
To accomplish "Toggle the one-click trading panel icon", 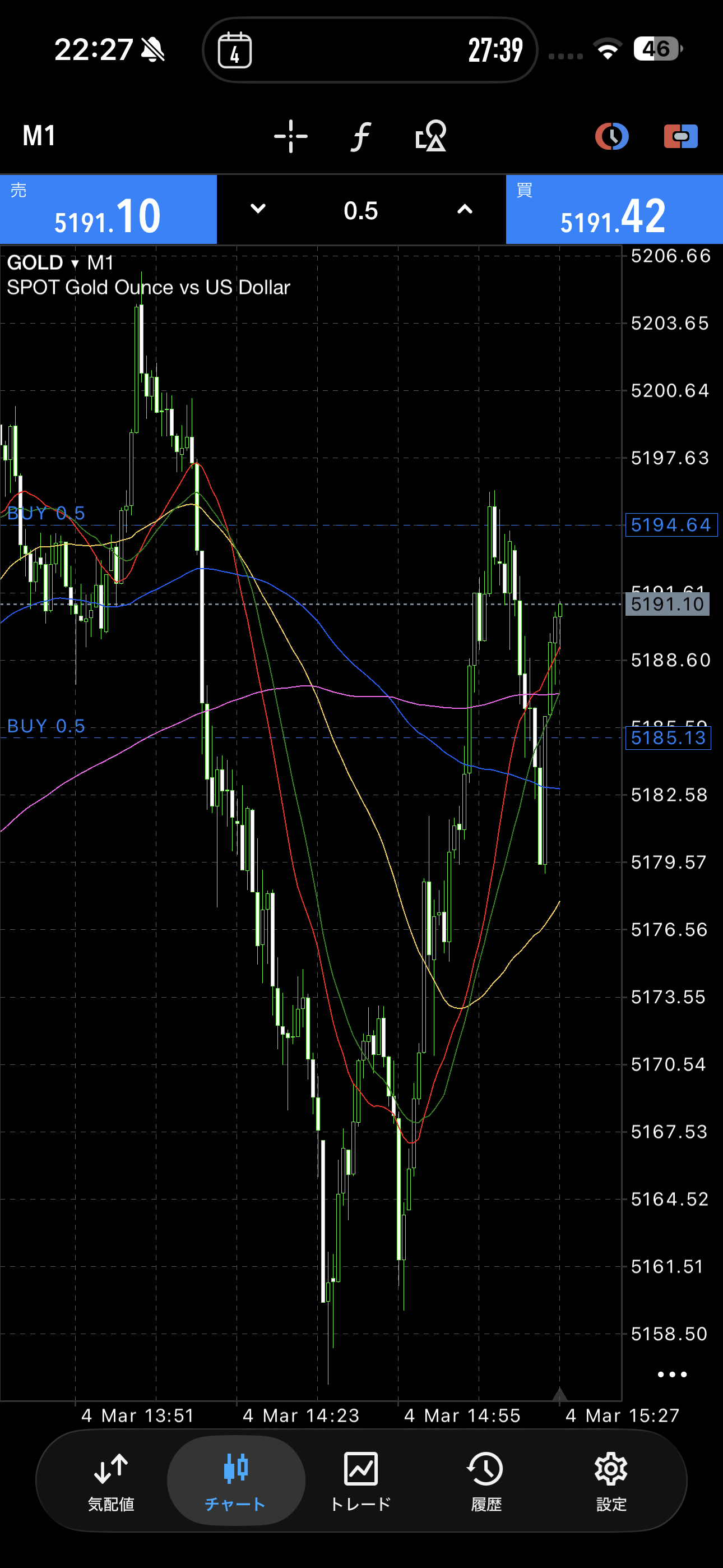I will (x=680, y=136).
